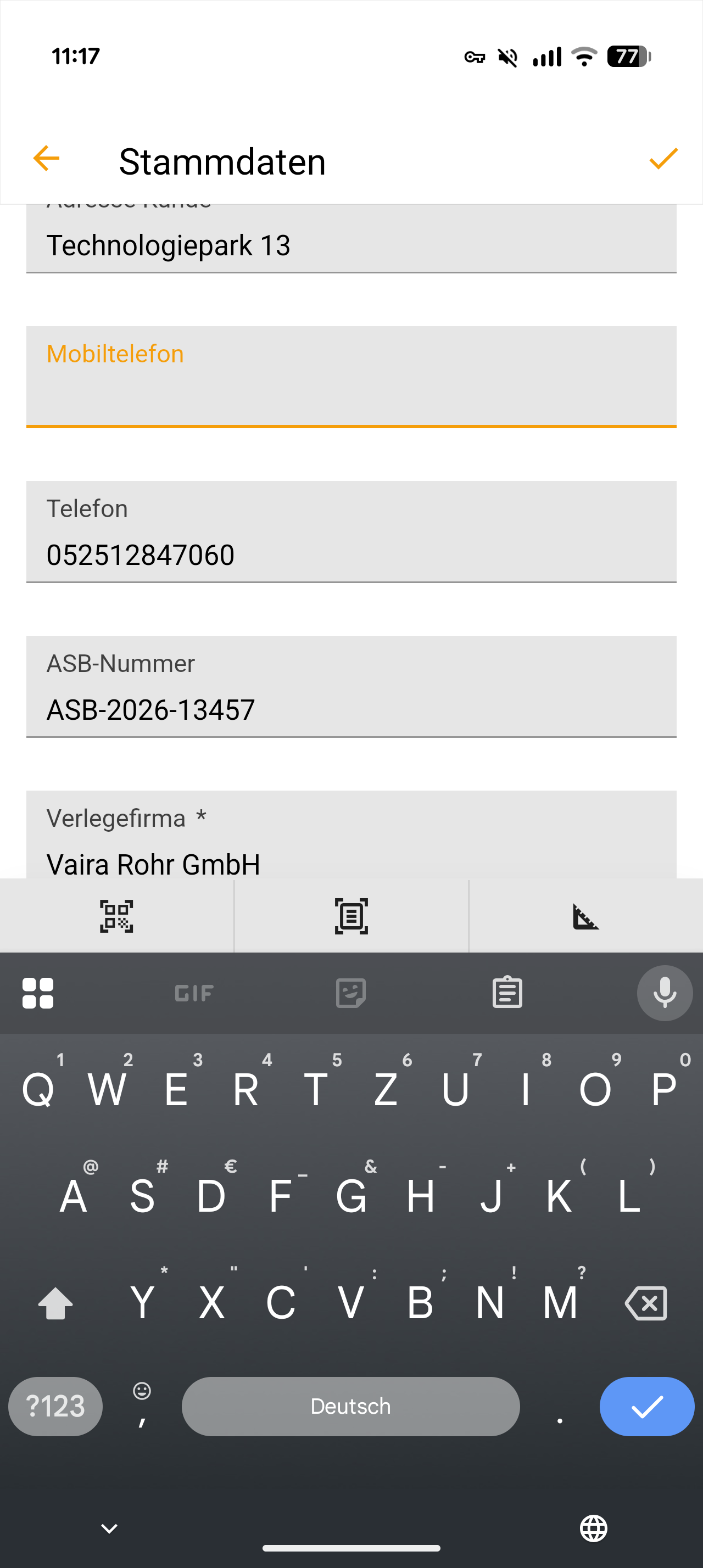Change keyboard language via globe icon
The width and height of the screenshot is (703, 1568).
click(594, 1528)
